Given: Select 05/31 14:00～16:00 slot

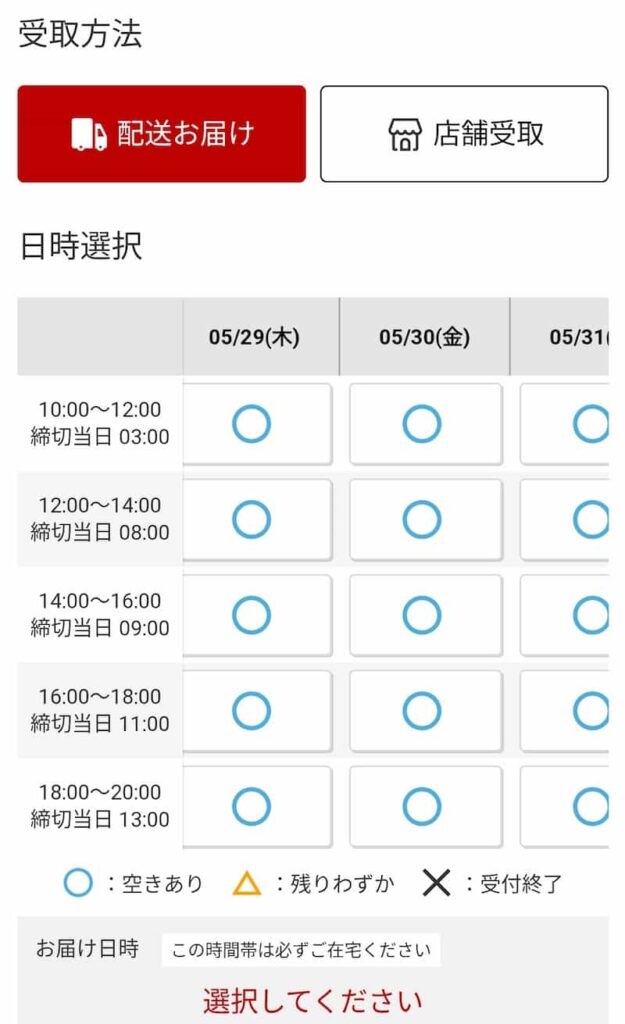Looking at the screenshot, I should 565,615.
